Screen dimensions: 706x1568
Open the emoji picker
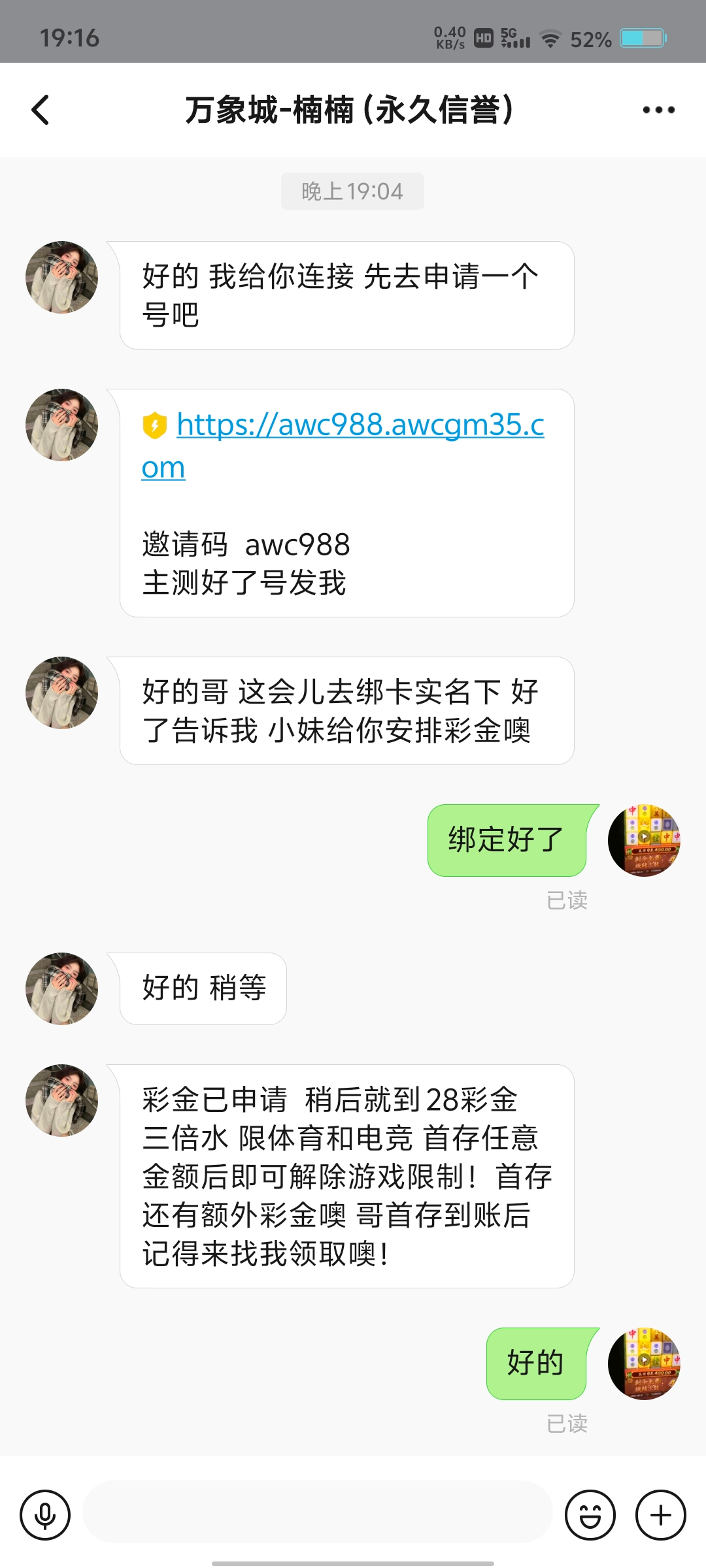(x=590, y=1514)
